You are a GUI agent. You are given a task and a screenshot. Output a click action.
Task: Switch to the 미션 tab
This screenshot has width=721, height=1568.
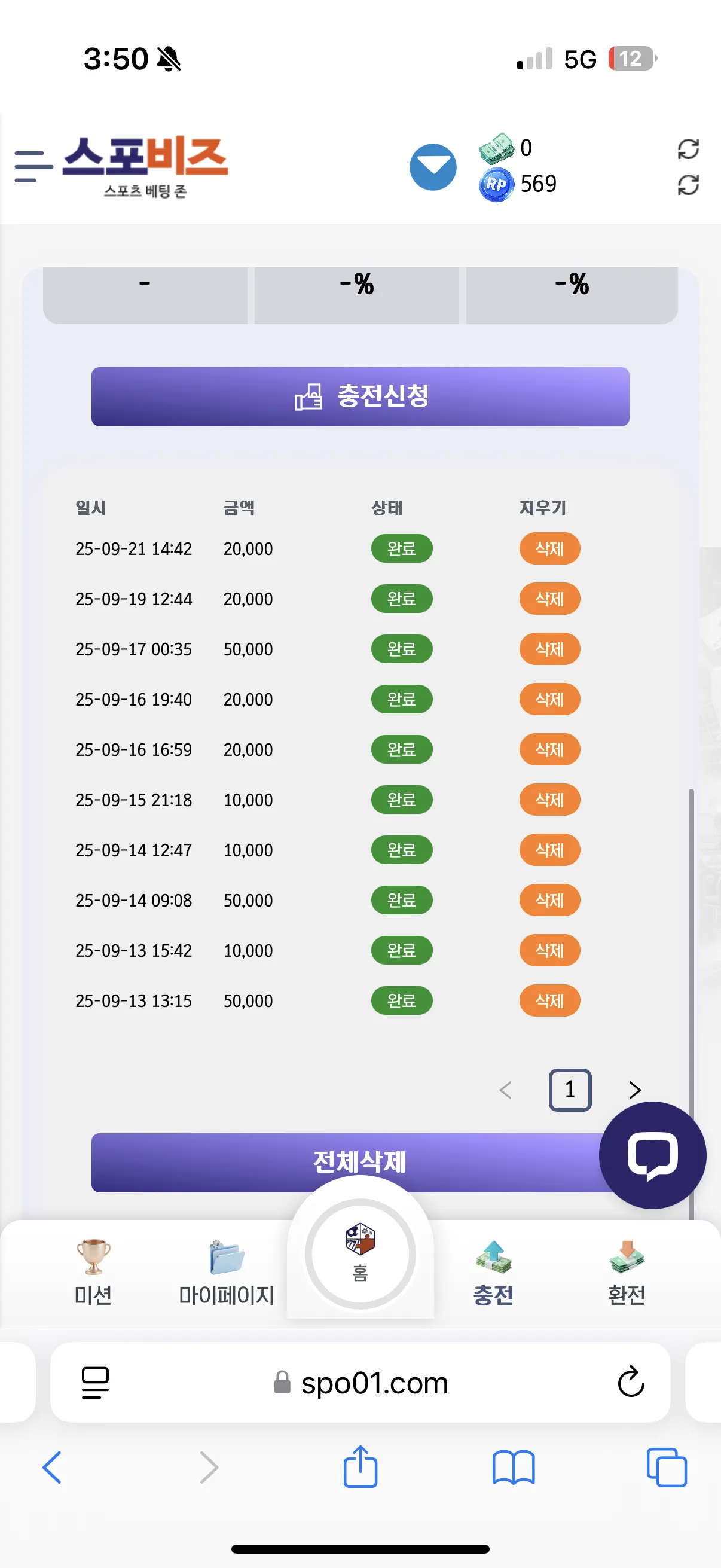[x=93, y=1272]
